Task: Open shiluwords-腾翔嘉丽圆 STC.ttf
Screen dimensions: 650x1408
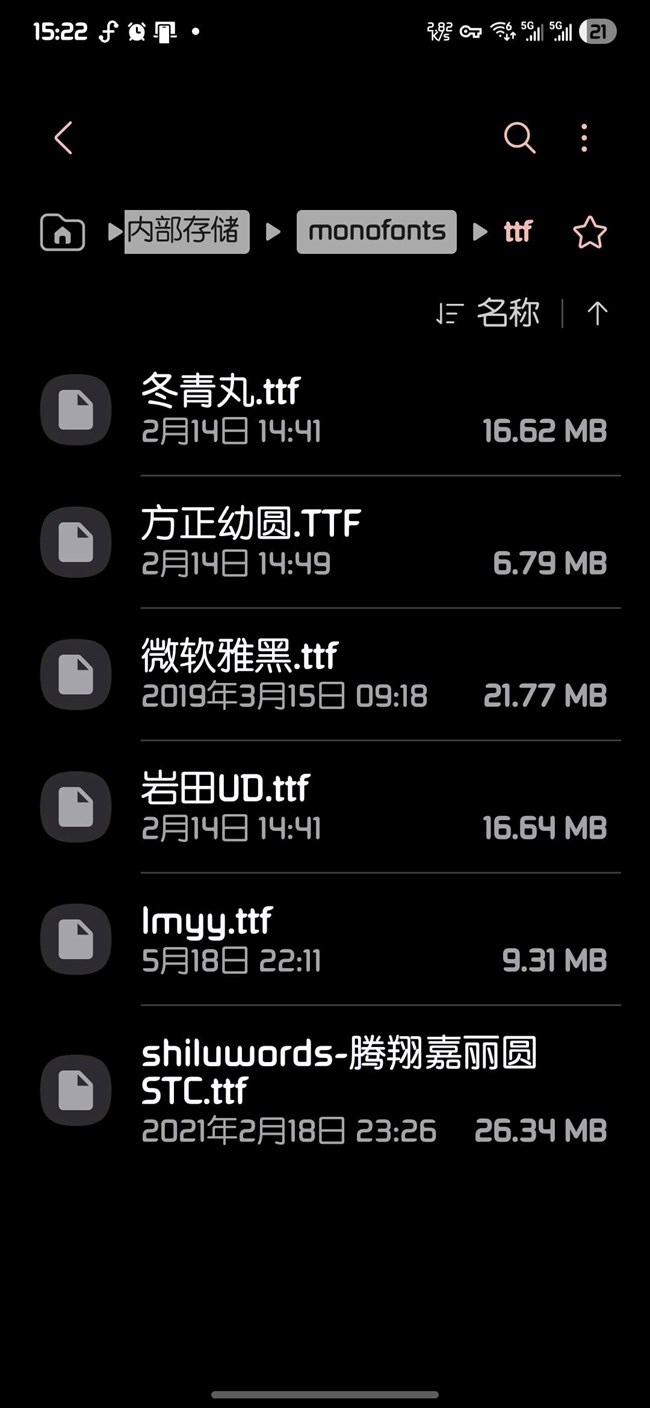Action: [330, 1089]
